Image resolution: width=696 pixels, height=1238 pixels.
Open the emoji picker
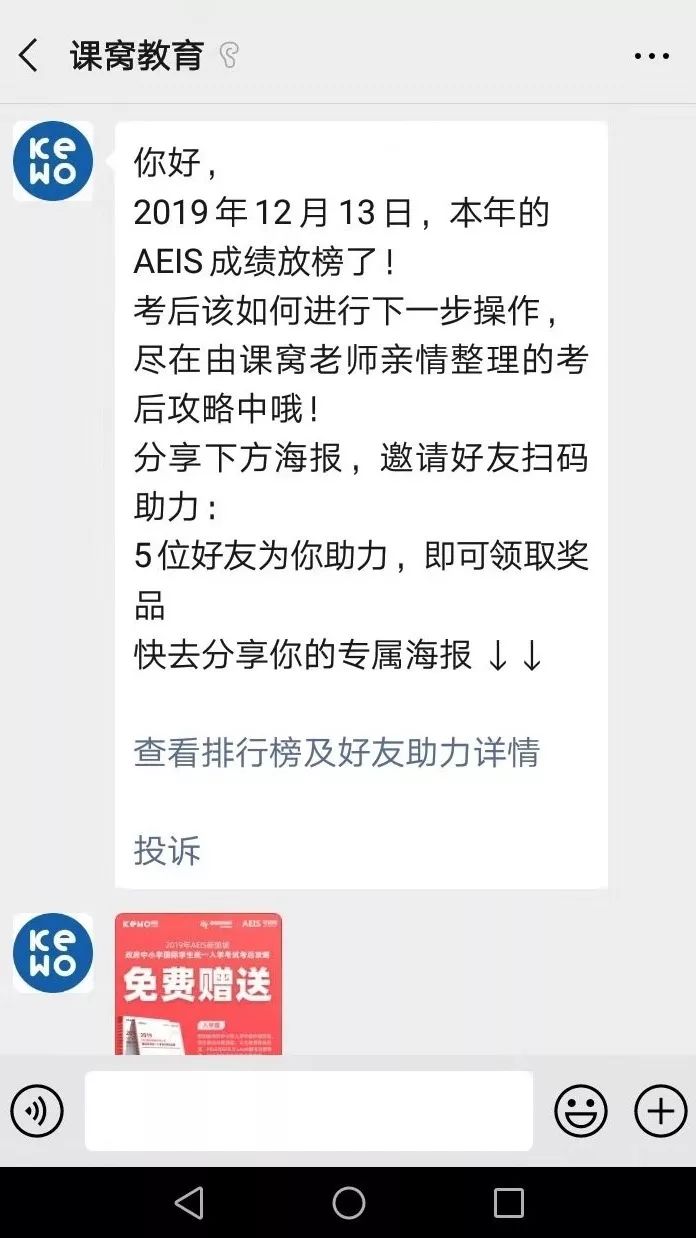pos(581,1111)
